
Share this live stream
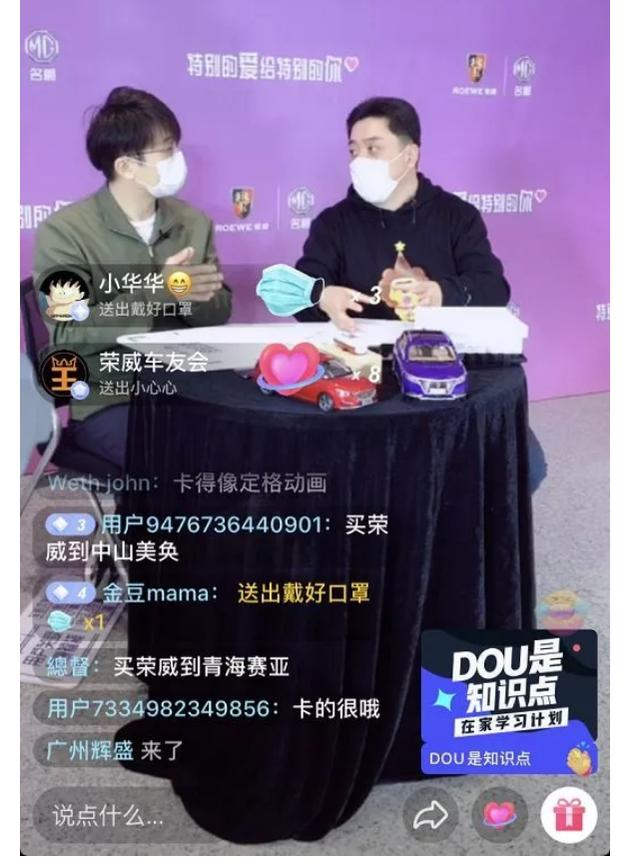click(x=431, y=814)
